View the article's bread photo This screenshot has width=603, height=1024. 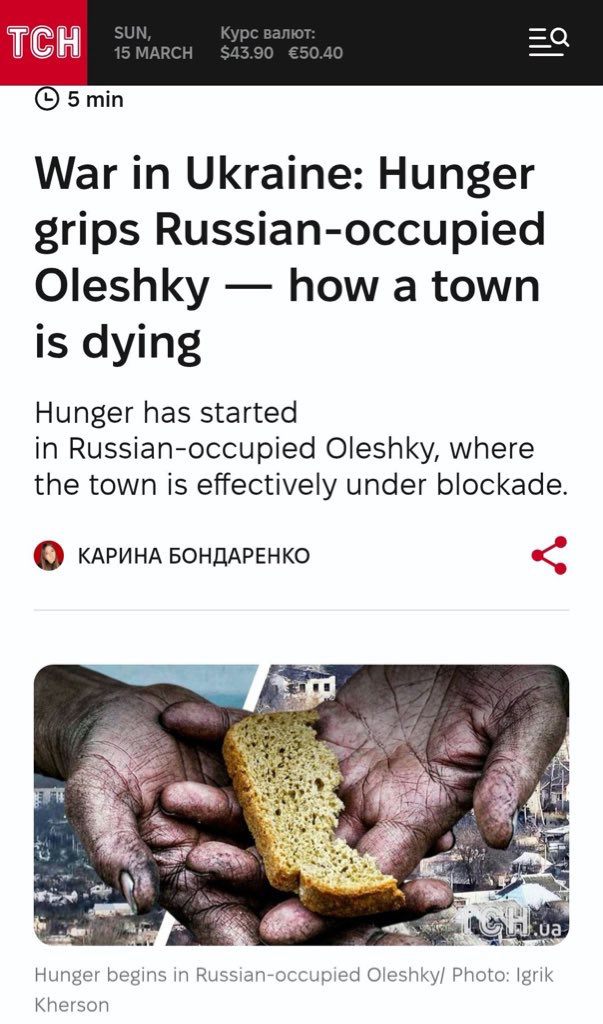(x=301, y=804)
